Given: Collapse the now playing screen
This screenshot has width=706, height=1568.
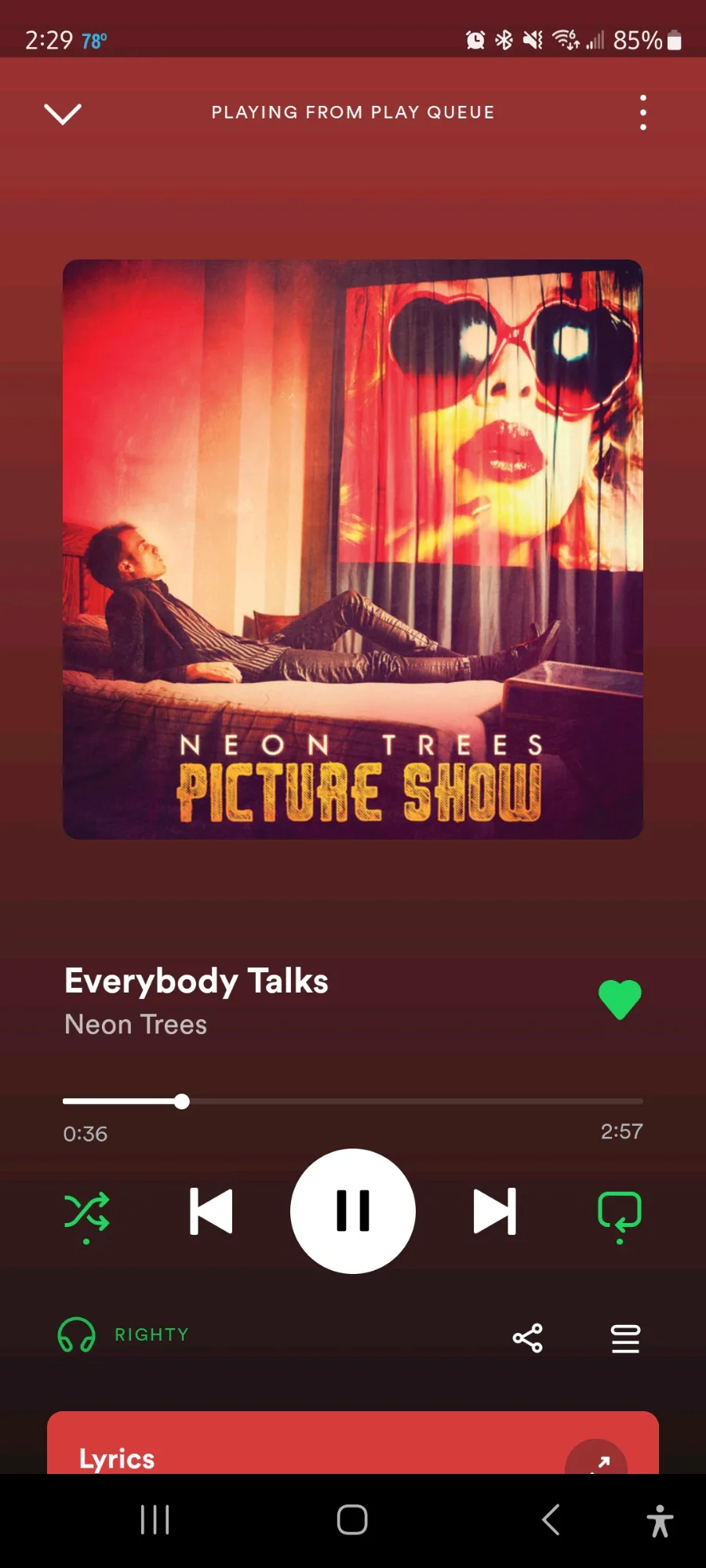Looking at the screenshot, I should tap(63, 113).
